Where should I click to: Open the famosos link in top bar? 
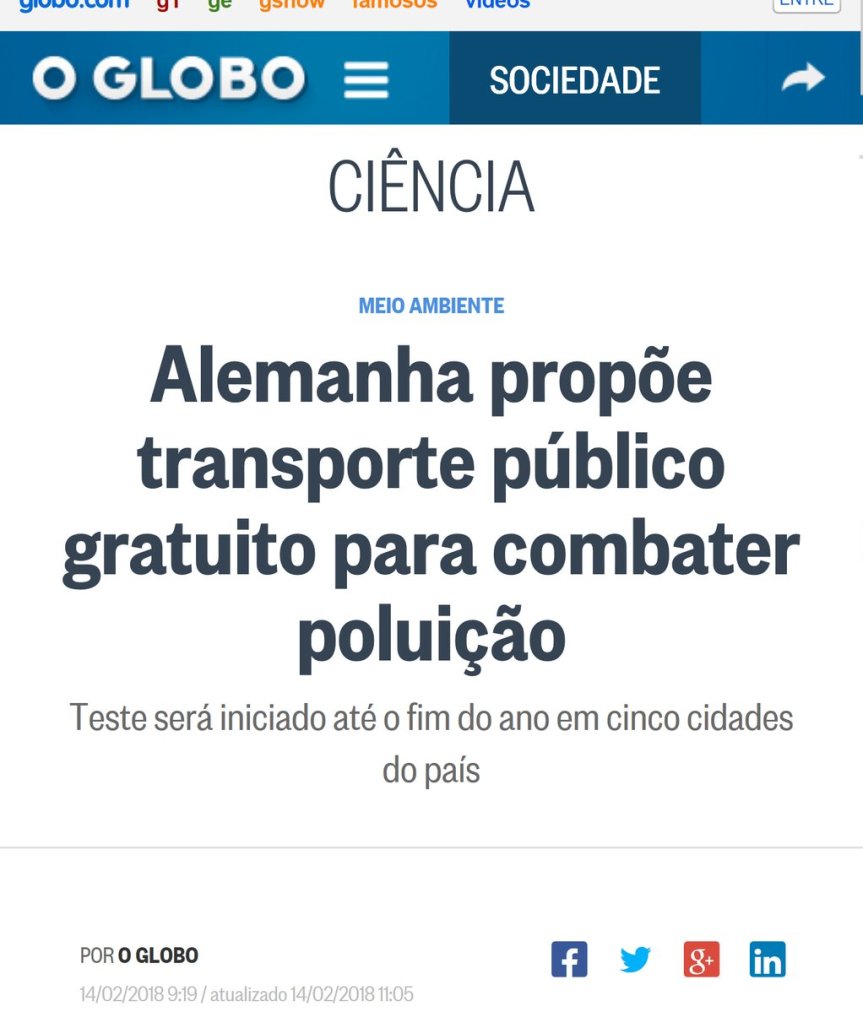[x=394, y=4]
